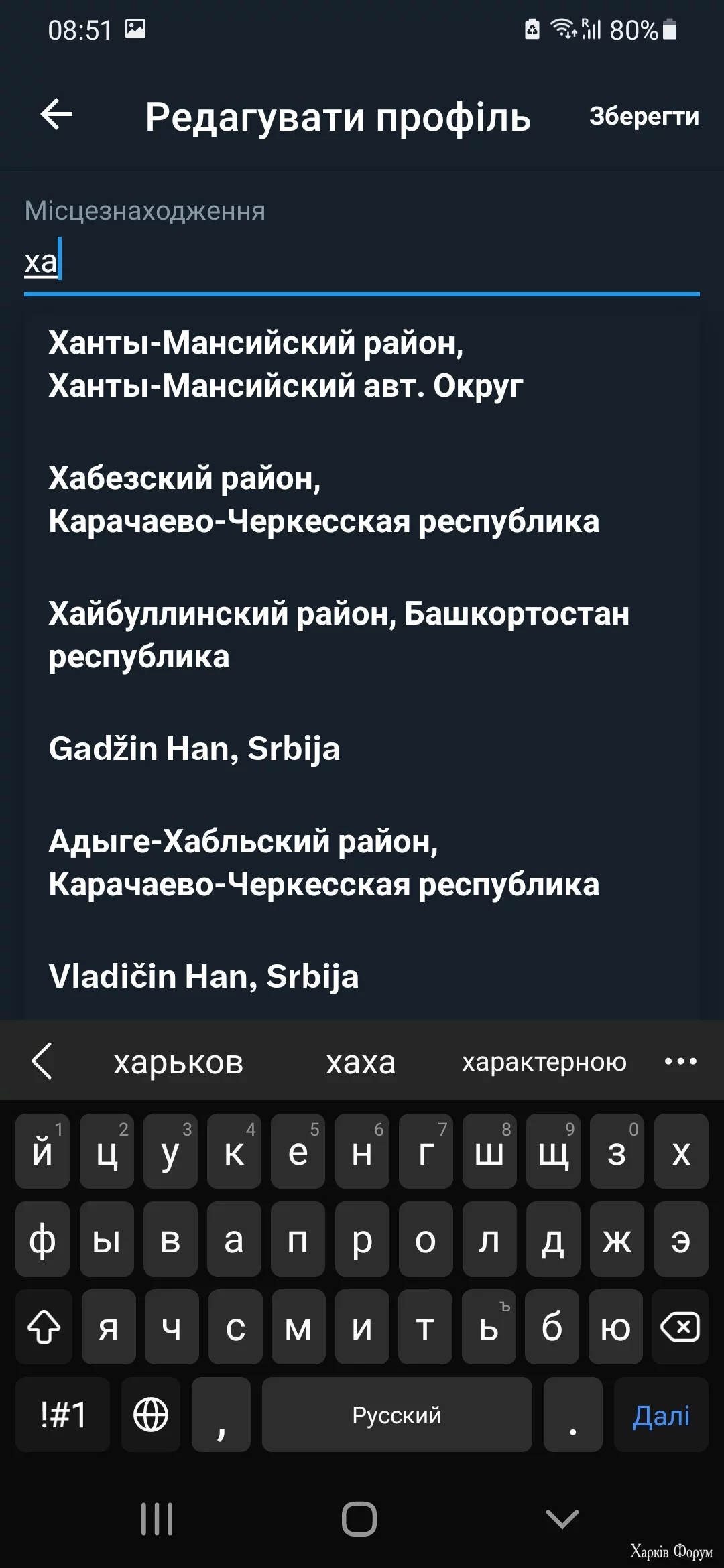This screenshot has width=724, height=1568.
Task: Select Vladičin Han, Srbija
Action: [362, 976]
